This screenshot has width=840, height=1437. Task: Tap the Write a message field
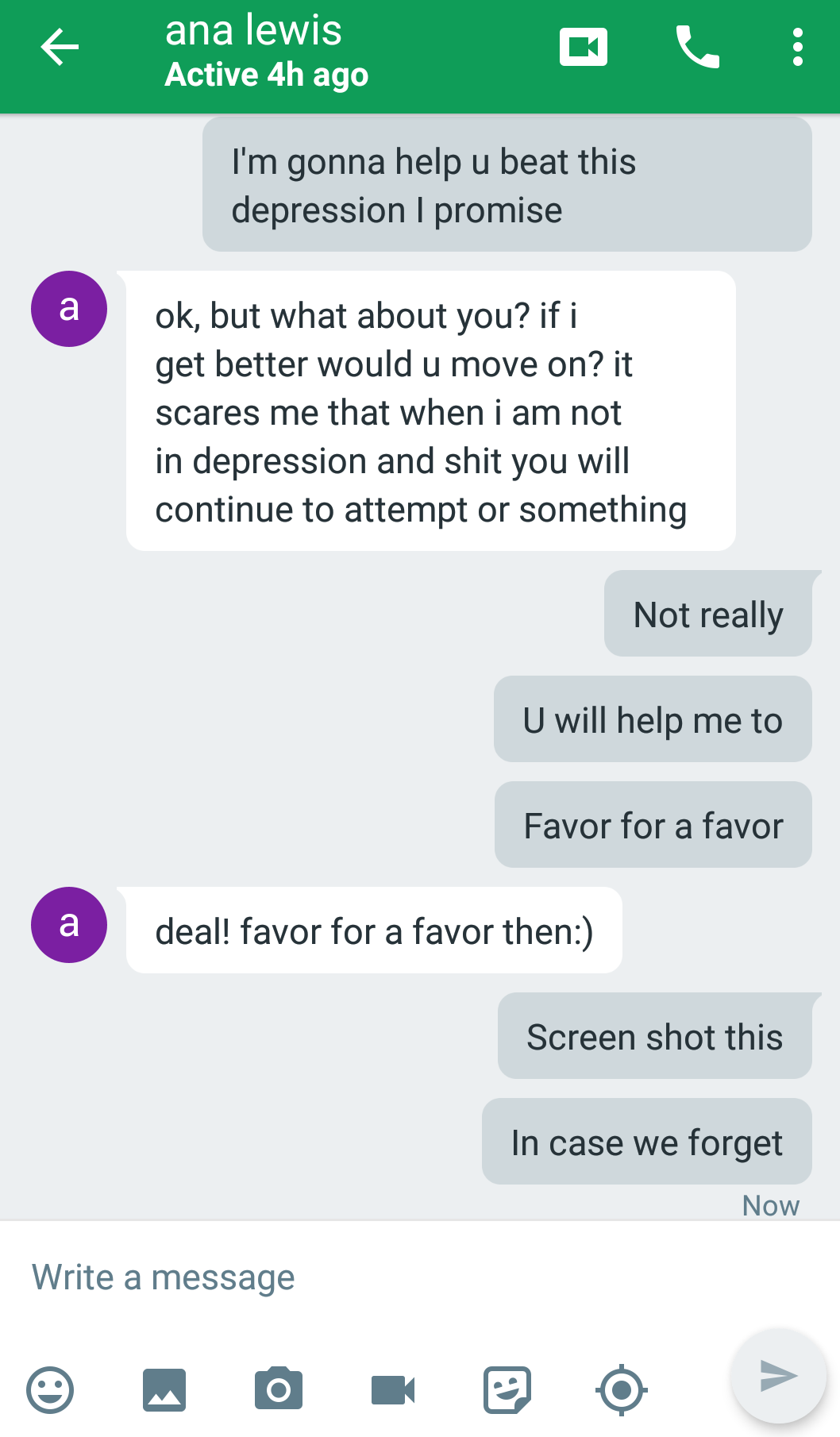357,1277
